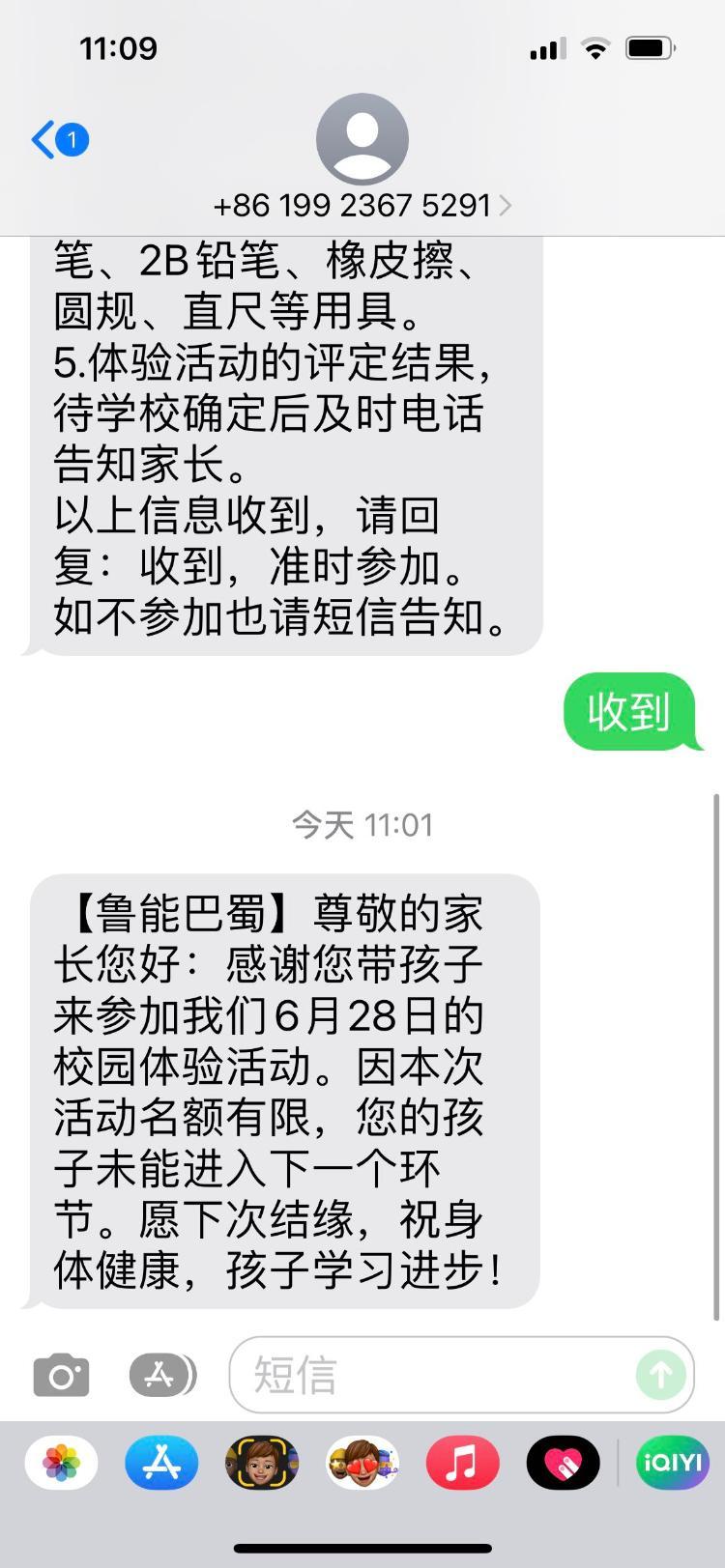Open the camera to attach a photo
Image resolution: width=725 pixels, height=1568 pixels.
point(61,1375)
